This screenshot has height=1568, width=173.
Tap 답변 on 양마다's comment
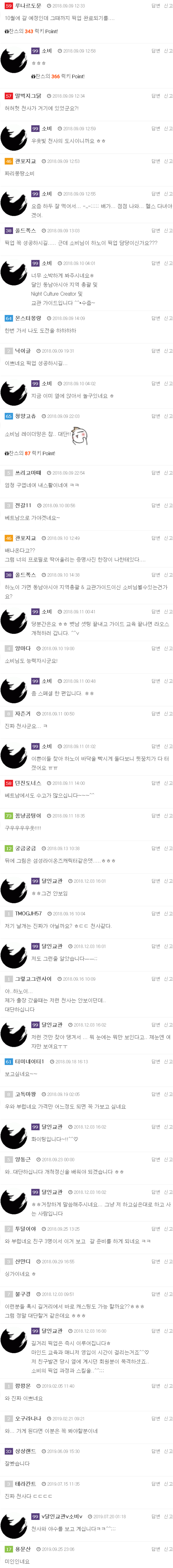pyautogui.click(x=155, y=648)
